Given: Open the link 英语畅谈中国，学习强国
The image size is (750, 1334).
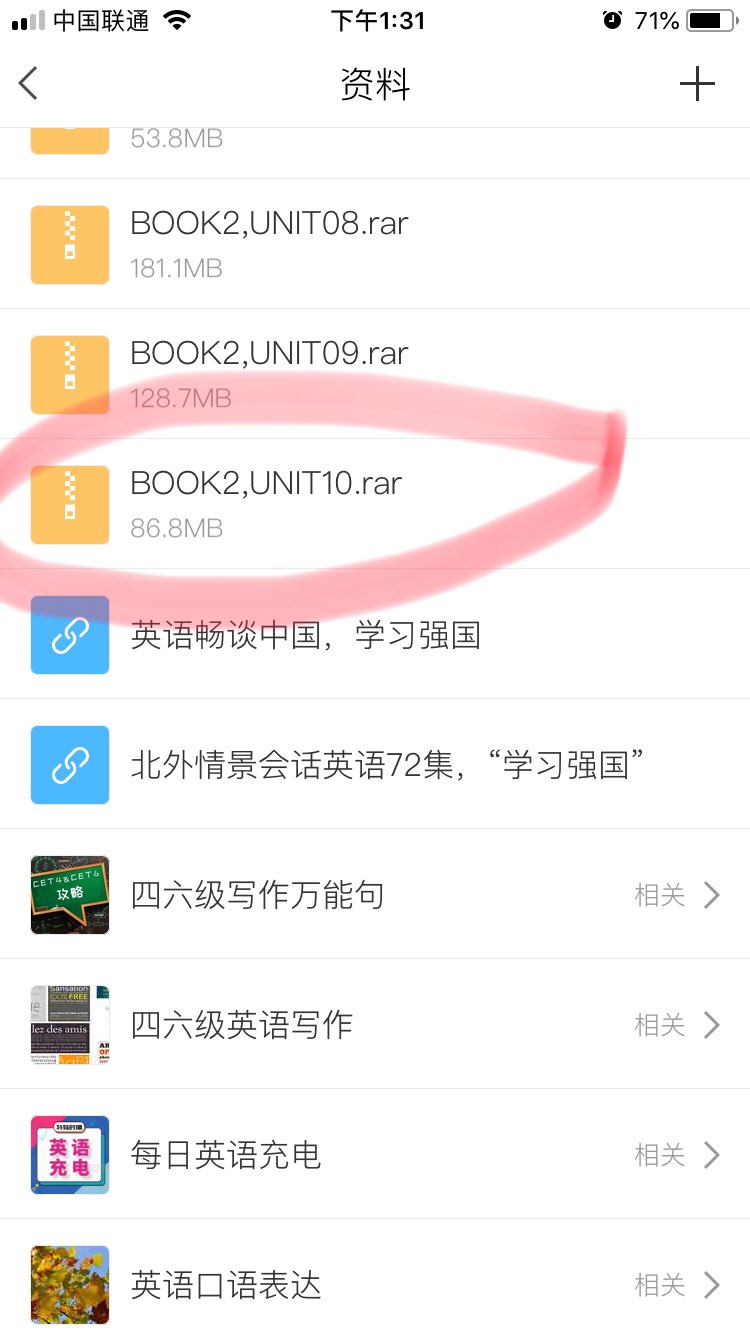Looking at the screenshot, I should (x=305, y=634).
